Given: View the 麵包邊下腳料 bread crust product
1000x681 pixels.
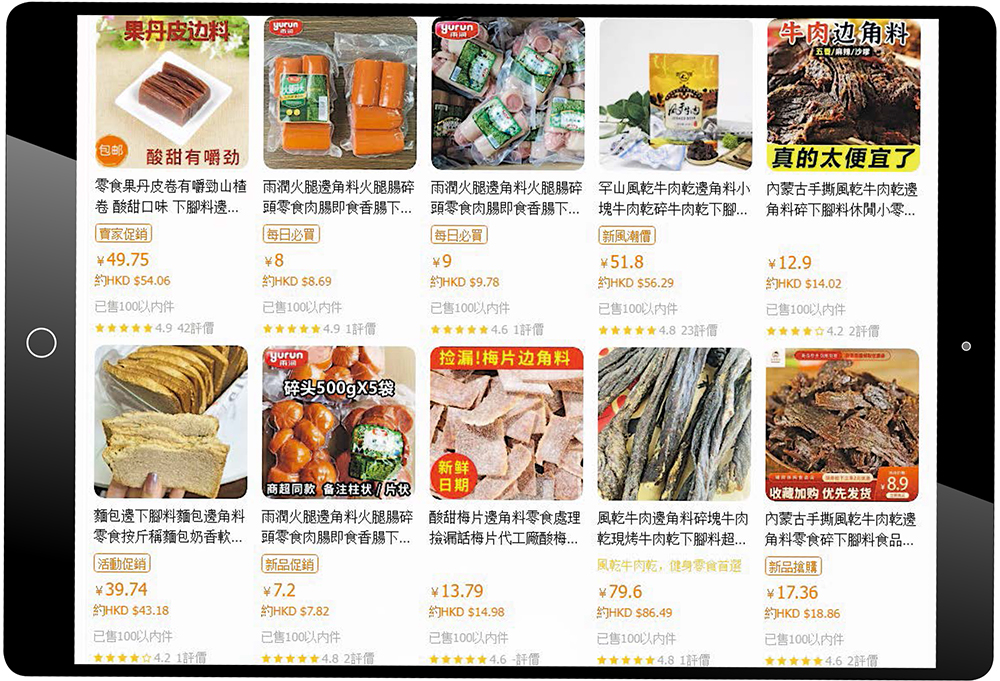Looking at the screenshot, I should click(170, 422).
